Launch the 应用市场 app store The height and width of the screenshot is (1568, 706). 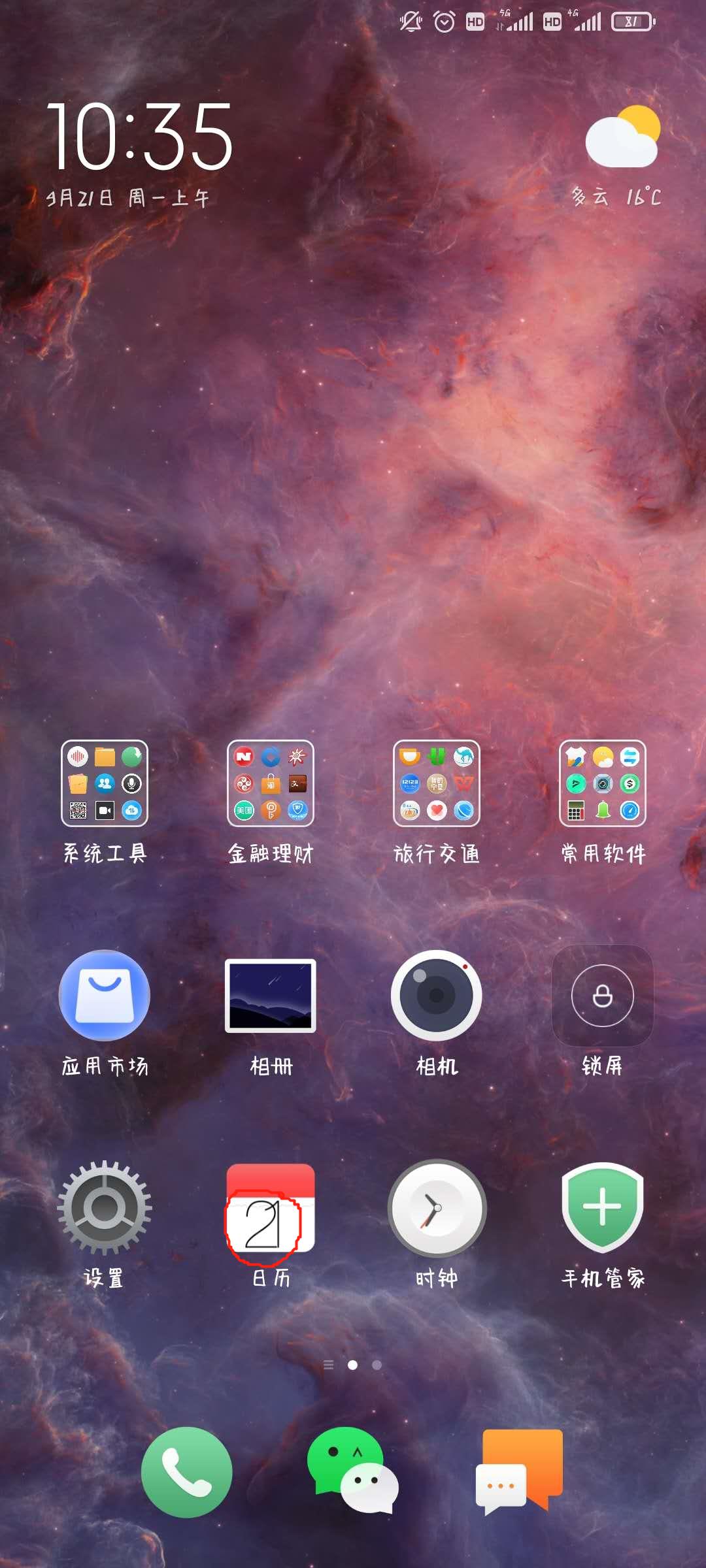(x=105, y=996)
